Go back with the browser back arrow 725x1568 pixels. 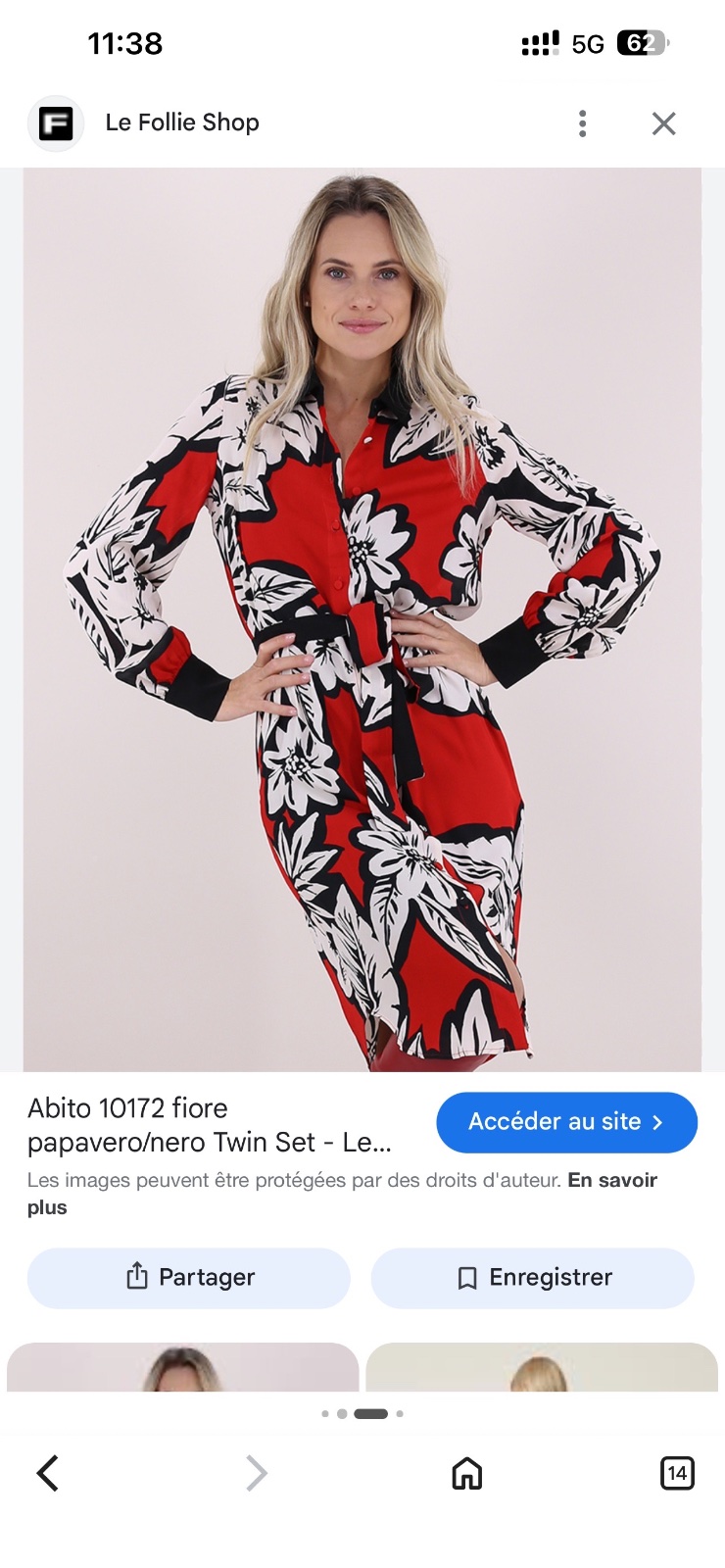tap(48, 1473)
